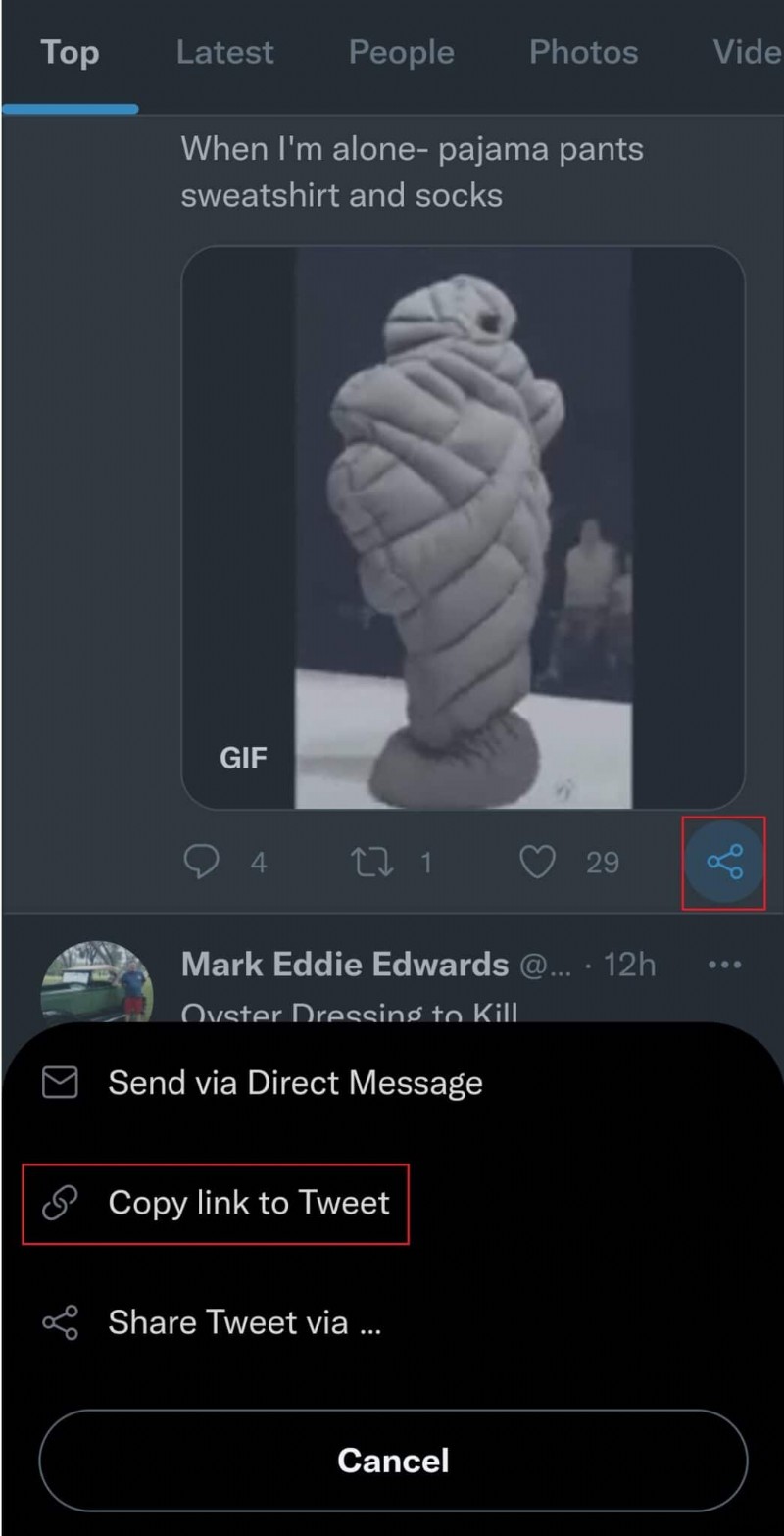Open the Photos tab
The image size is (784, 1536).
coord(583,53)
